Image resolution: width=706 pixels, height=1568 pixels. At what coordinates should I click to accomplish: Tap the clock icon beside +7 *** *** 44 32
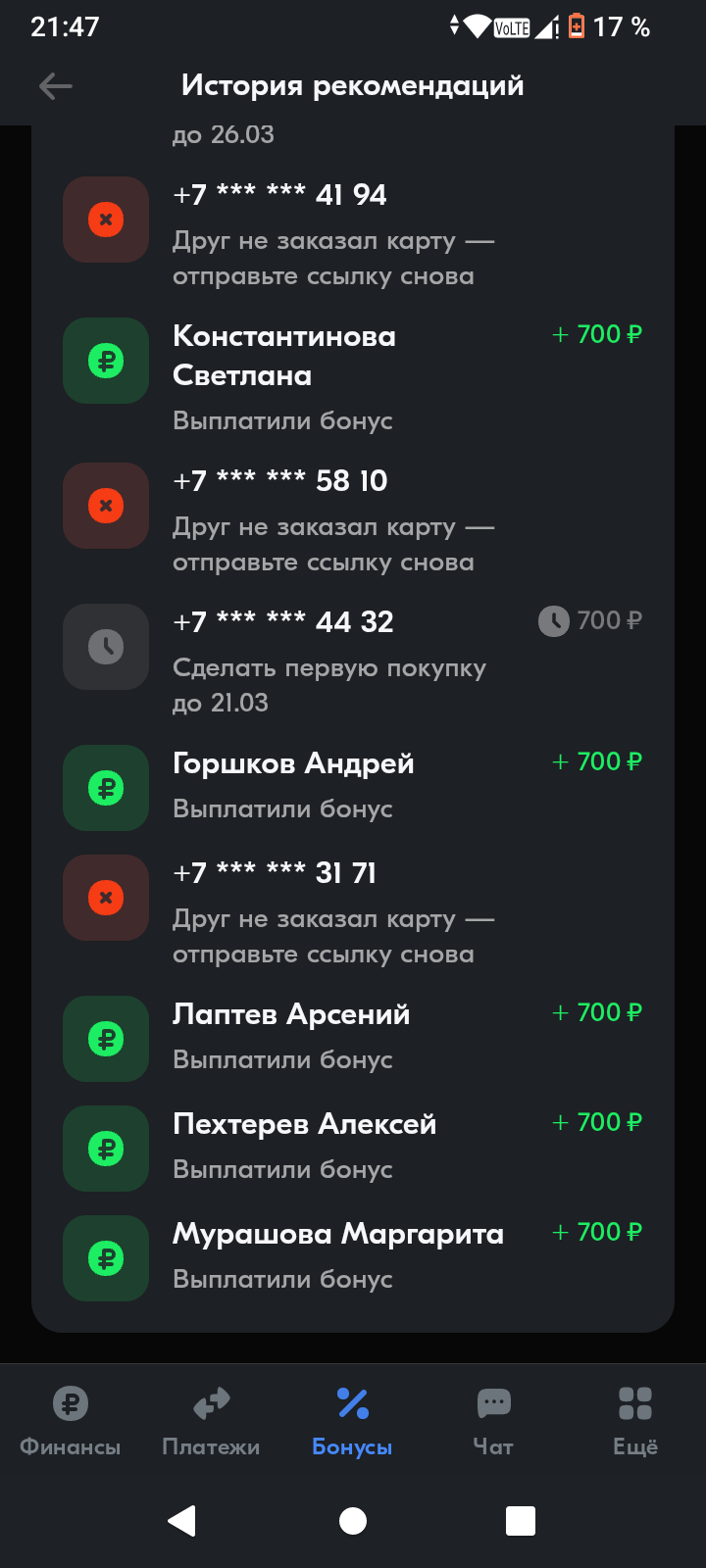point(105,647)
